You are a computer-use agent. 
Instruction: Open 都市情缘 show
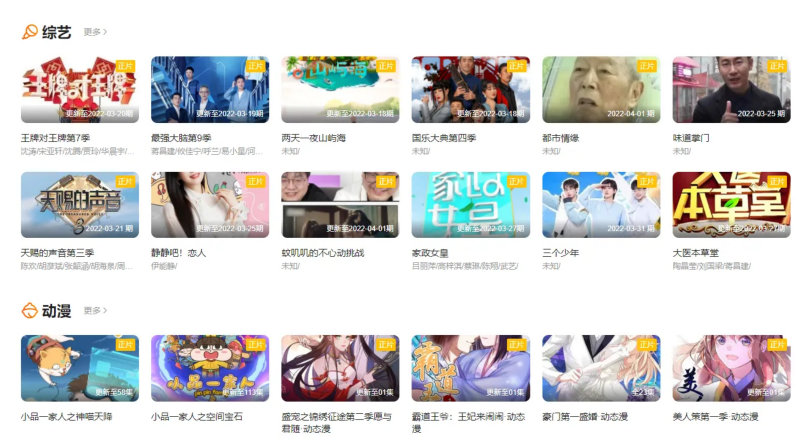point(600,89)
